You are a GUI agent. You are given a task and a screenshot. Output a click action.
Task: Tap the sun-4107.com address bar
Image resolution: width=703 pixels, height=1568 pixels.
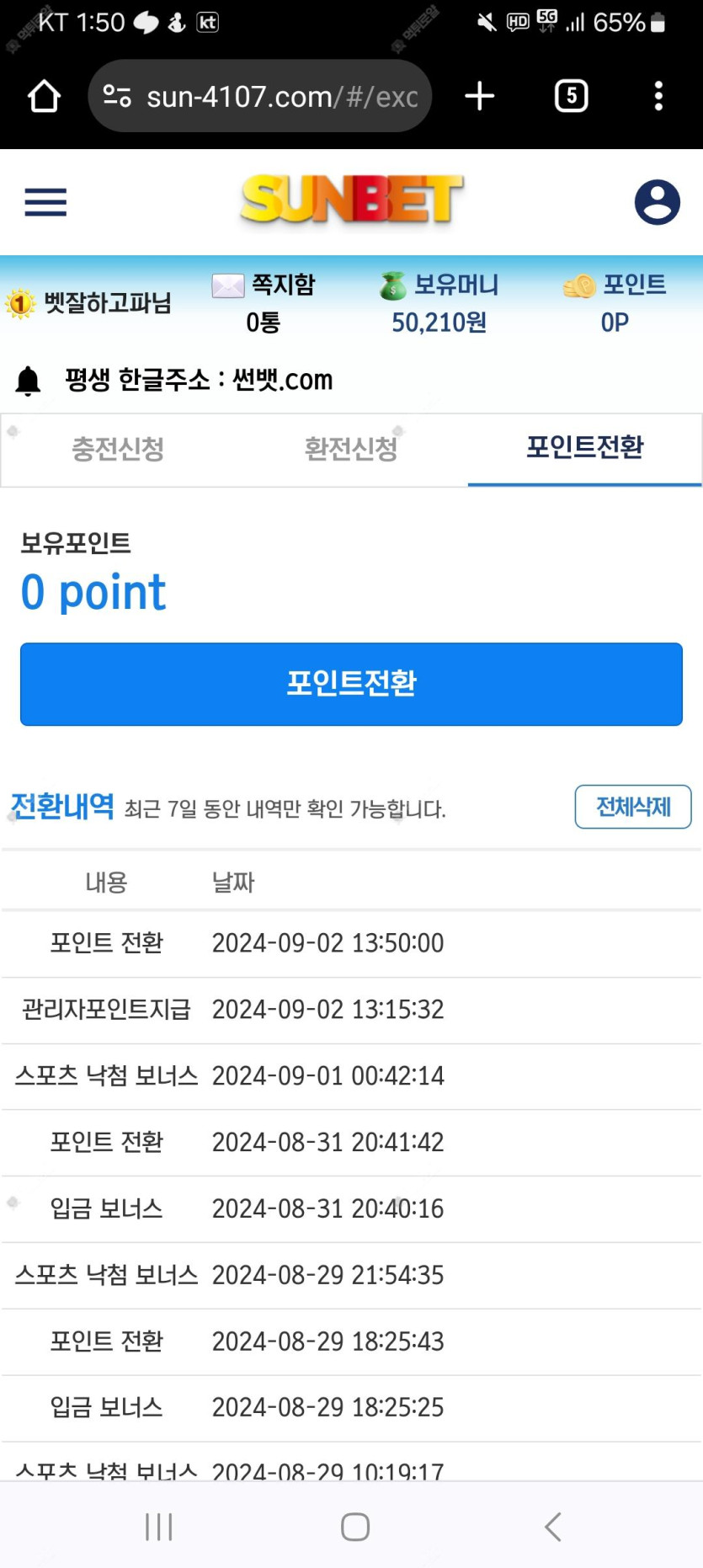coord(260,96)
